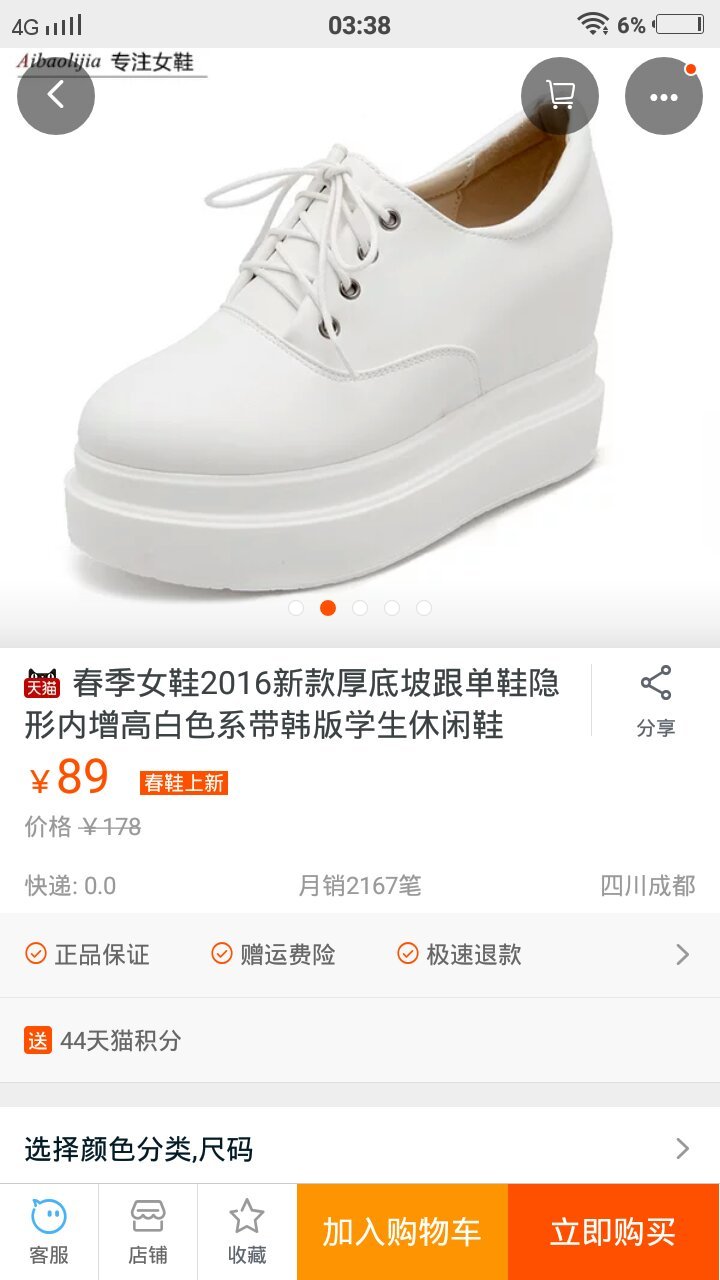Open 选择颜色分类,尺码 selector

tap(360, 1149)
